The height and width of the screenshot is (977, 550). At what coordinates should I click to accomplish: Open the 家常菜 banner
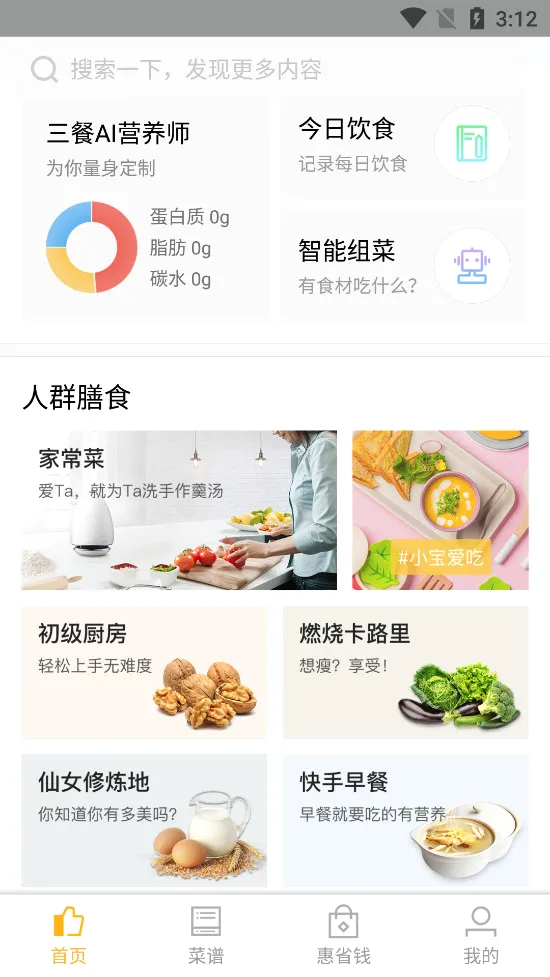[179, 510]
